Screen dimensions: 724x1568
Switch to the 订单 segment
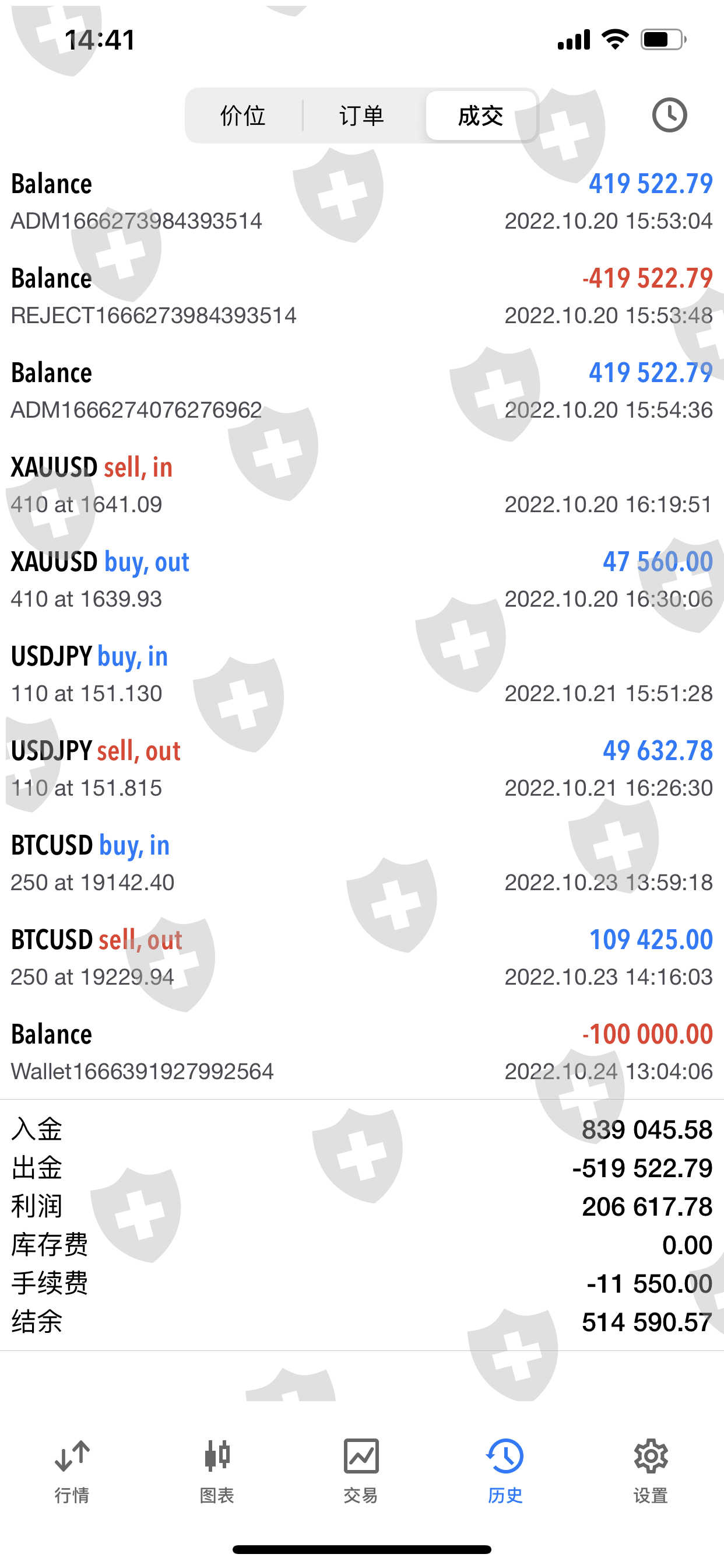(x=361, y=116)
